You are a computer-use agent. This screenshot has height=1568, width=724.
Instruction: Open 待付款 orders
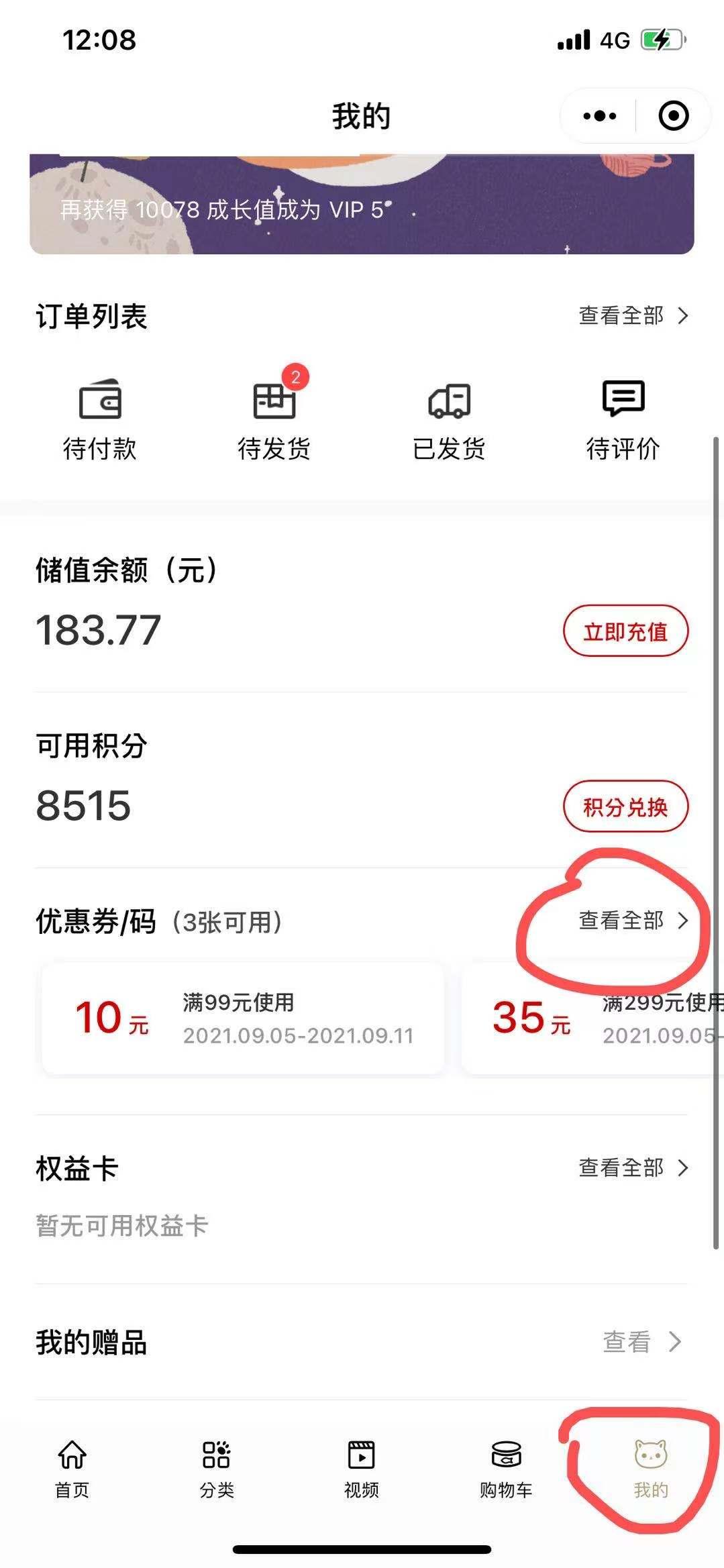[99, 419]
